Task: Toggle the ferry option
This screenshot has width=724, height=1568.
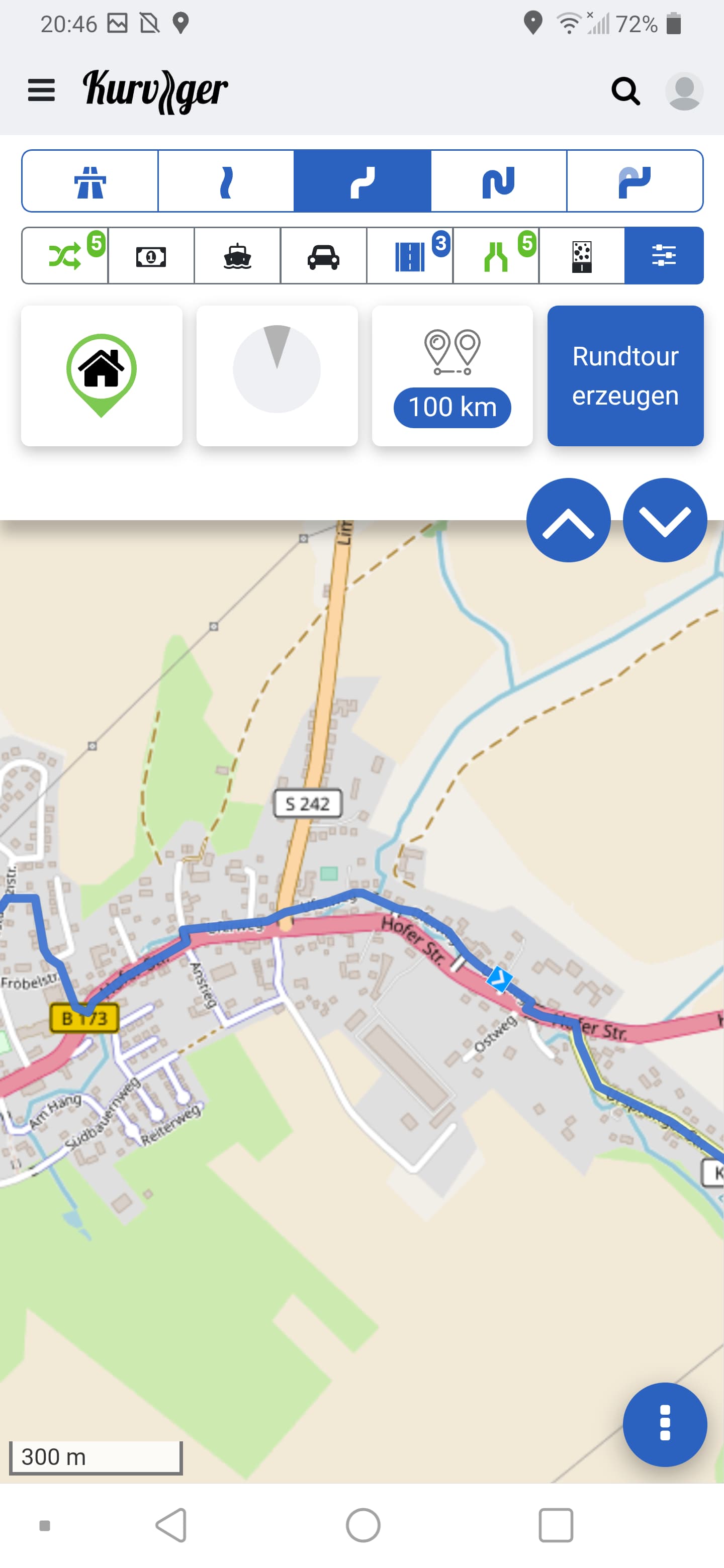Action: point(237,256)
